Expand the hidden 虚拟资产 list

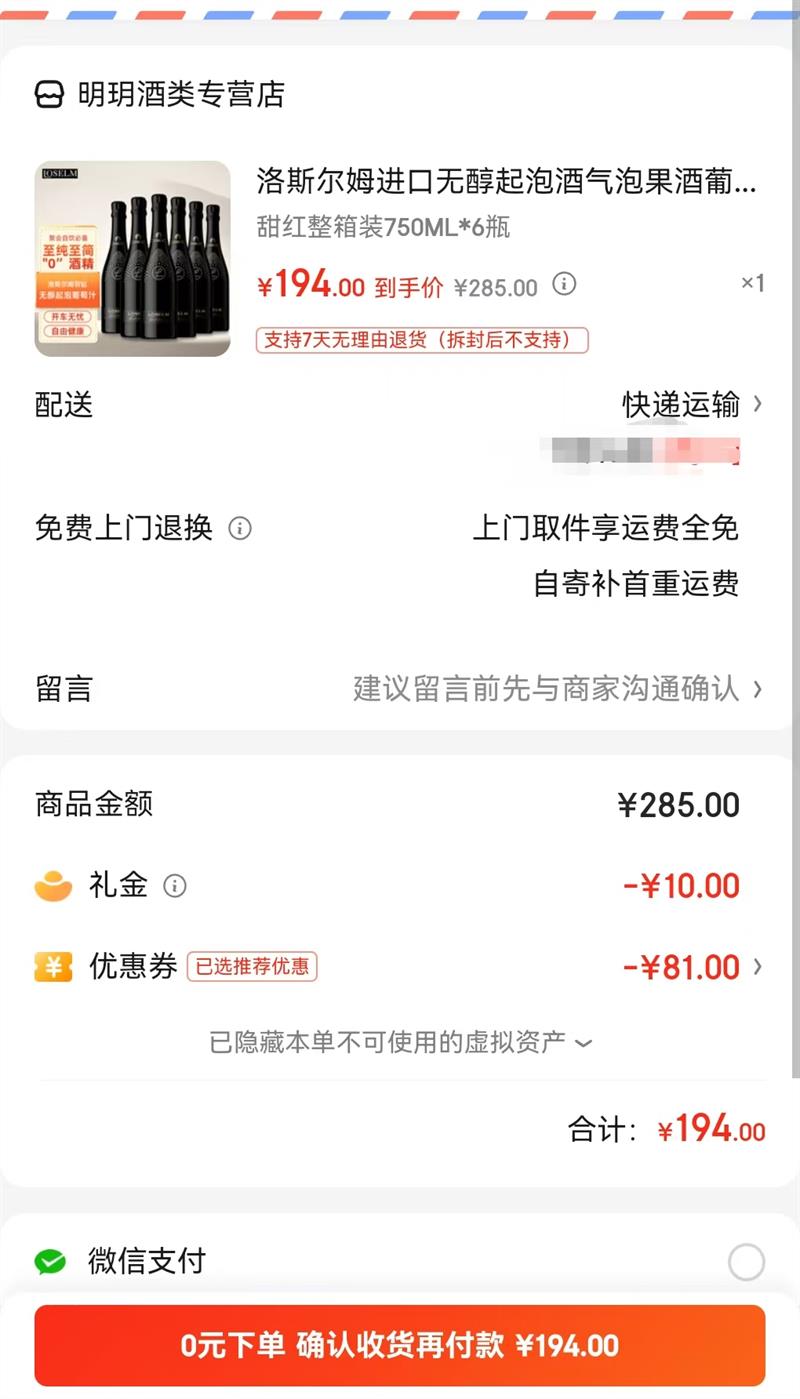(x=400, y=1043)
